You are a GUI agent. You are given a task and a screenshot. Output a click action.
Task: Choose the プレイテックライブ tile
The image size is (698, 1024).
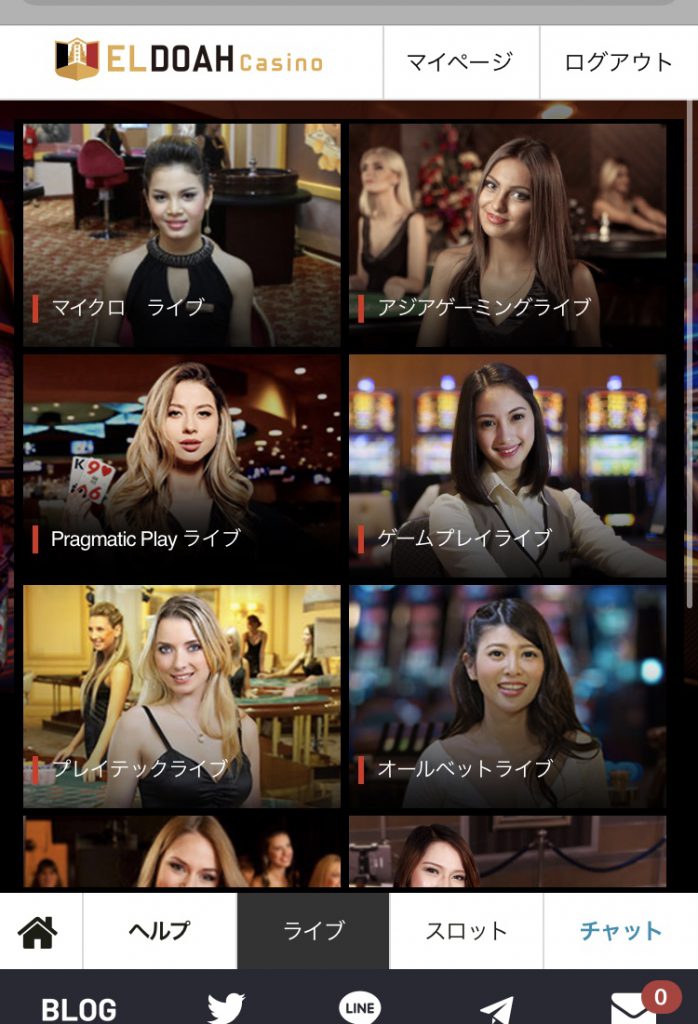(182, 696)
